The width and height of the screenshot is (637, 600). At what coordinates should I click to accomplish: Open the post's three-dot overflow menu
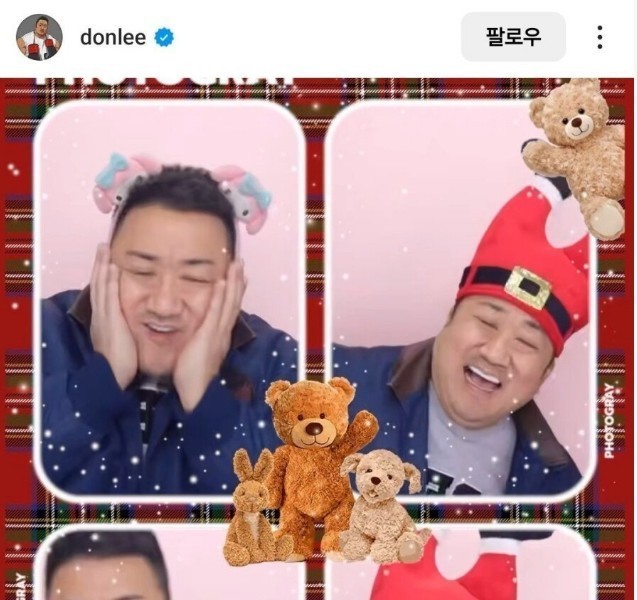point(600,38)
